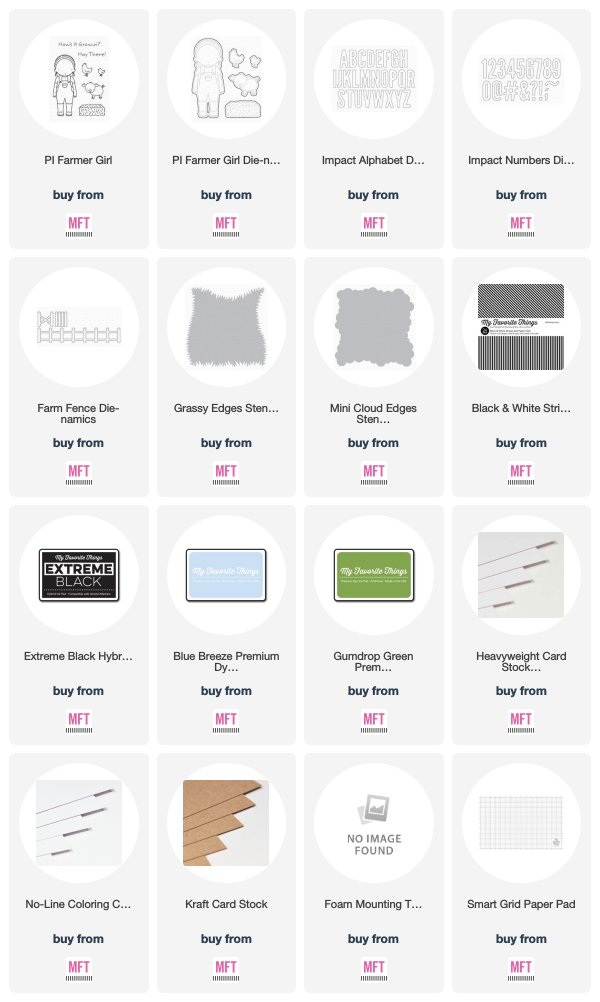Open Farm Fence Die-namics product
Image resolution: width=600 pixels, height=1002 pixels.
tap(79, 377)
